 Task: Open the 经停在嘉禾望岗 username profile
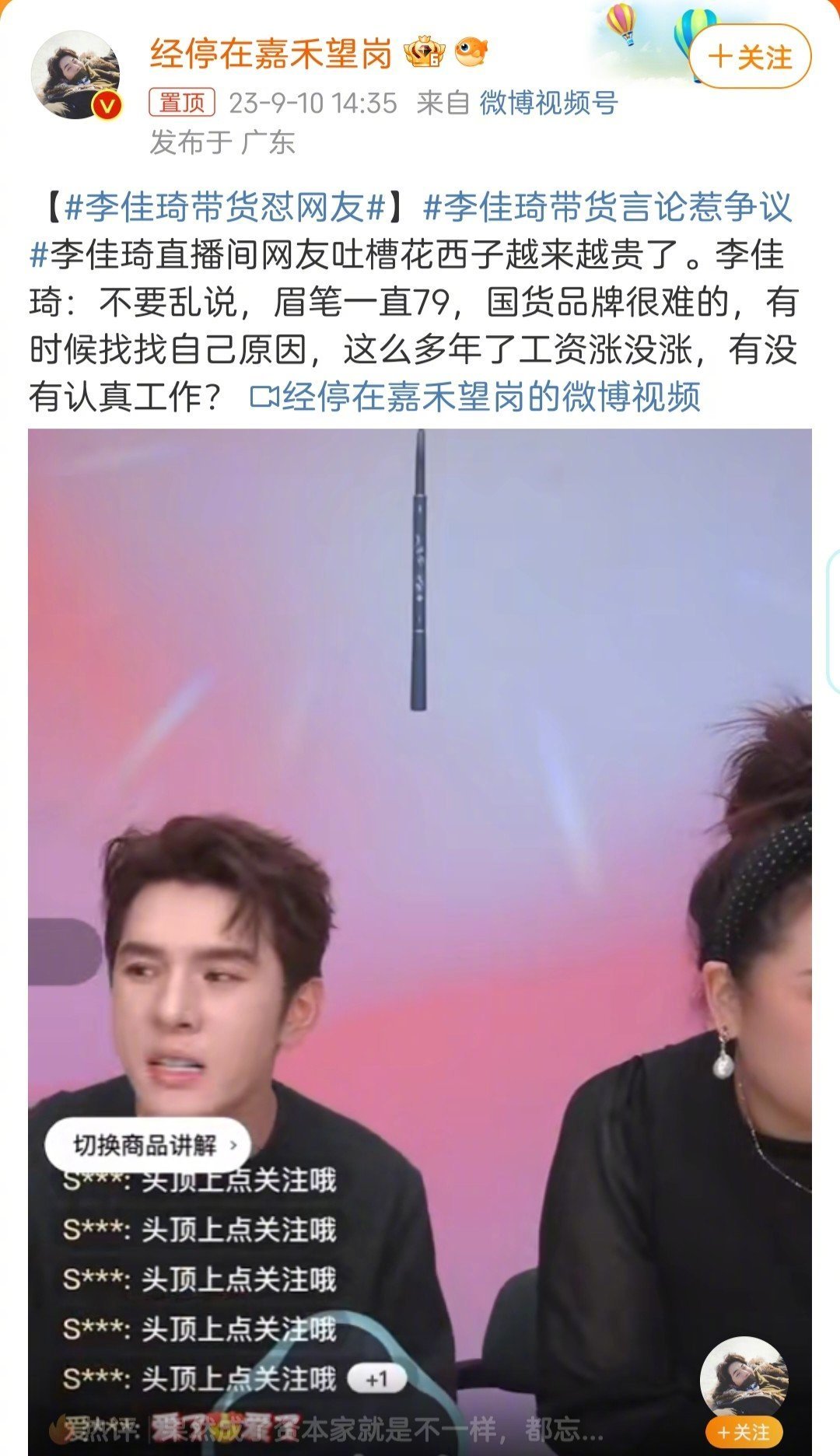click(x=271, y=54)
